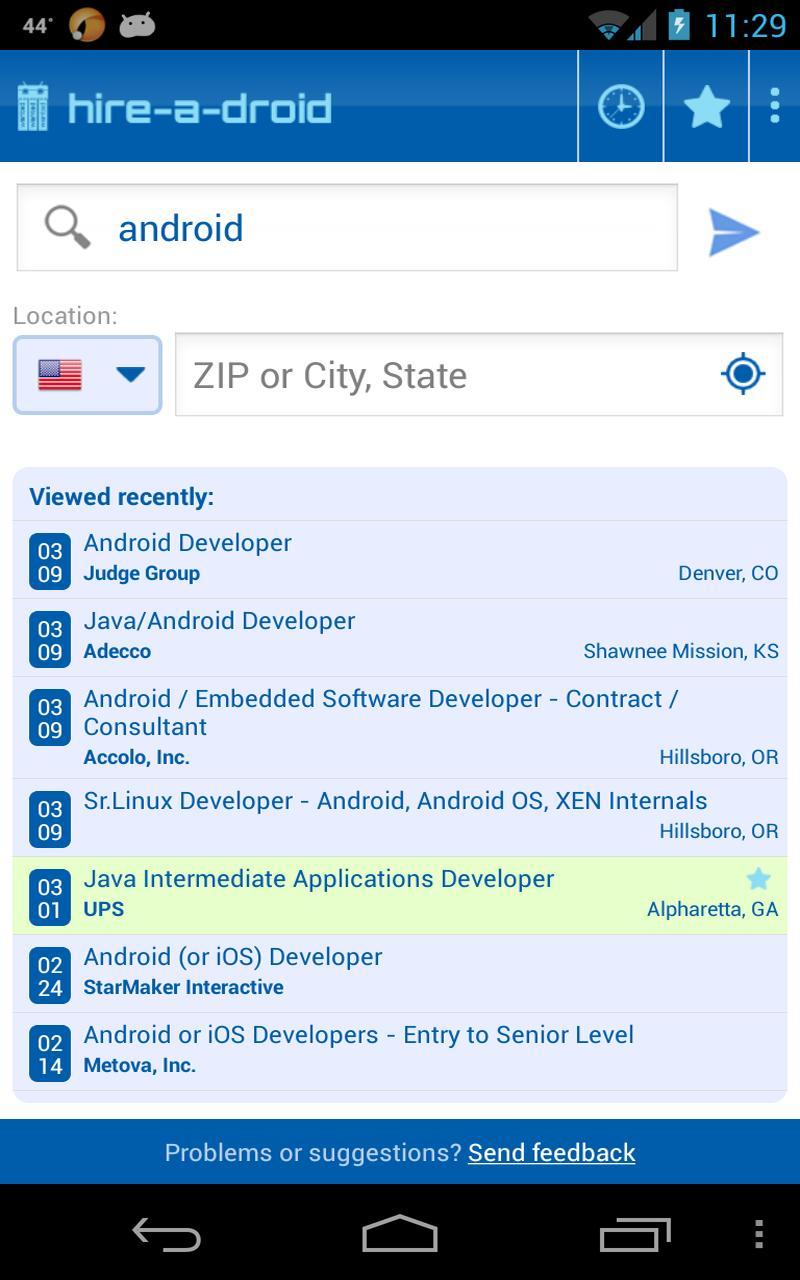
Task: Expand location options via the flag chevron
Action: pos(130,374)
